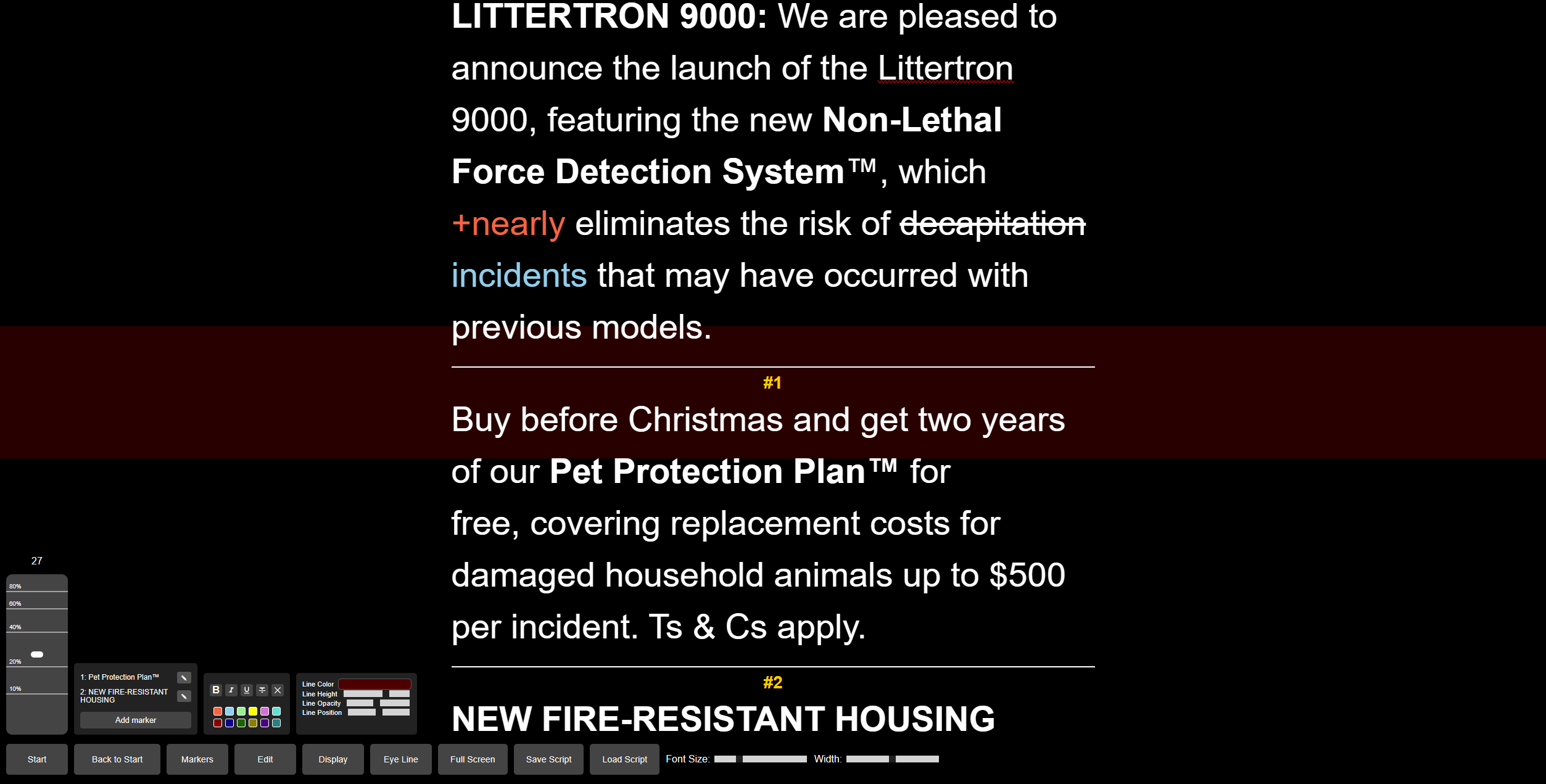Open the Display settings
Viewport: 1546px width, 784px height.
coord(333,759)
